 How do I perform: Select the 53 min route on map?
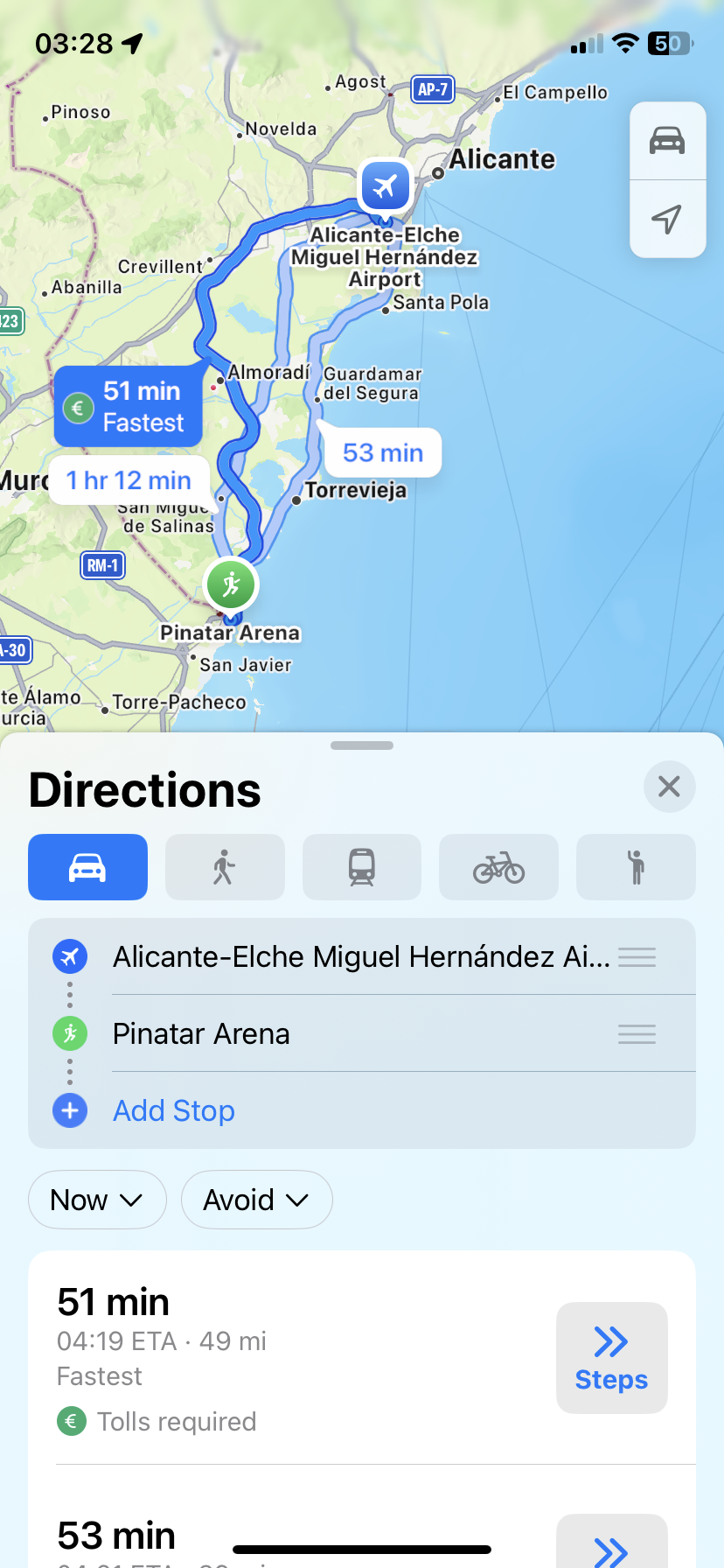pos(383,452)
